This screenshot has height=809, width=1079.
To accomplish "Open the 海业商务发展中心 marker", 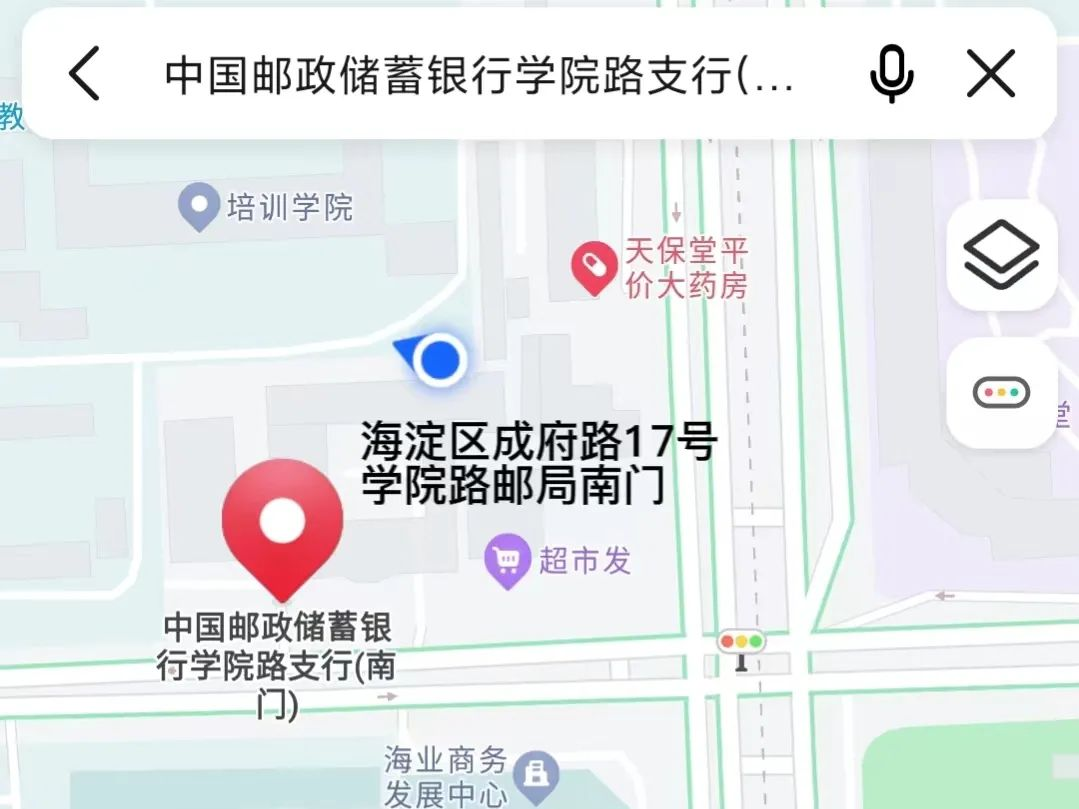I will 537,775.
